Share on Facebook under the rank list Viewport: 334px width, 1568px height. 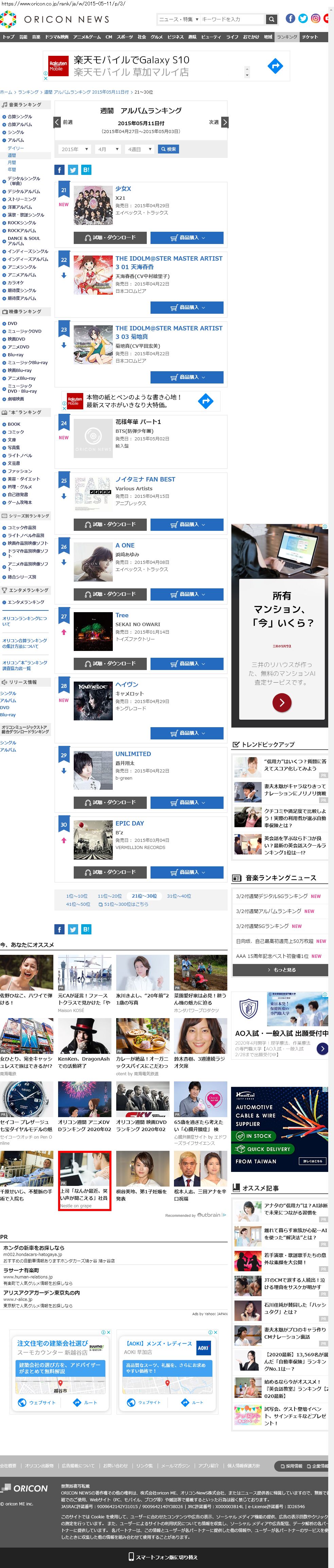coord(59,929)
